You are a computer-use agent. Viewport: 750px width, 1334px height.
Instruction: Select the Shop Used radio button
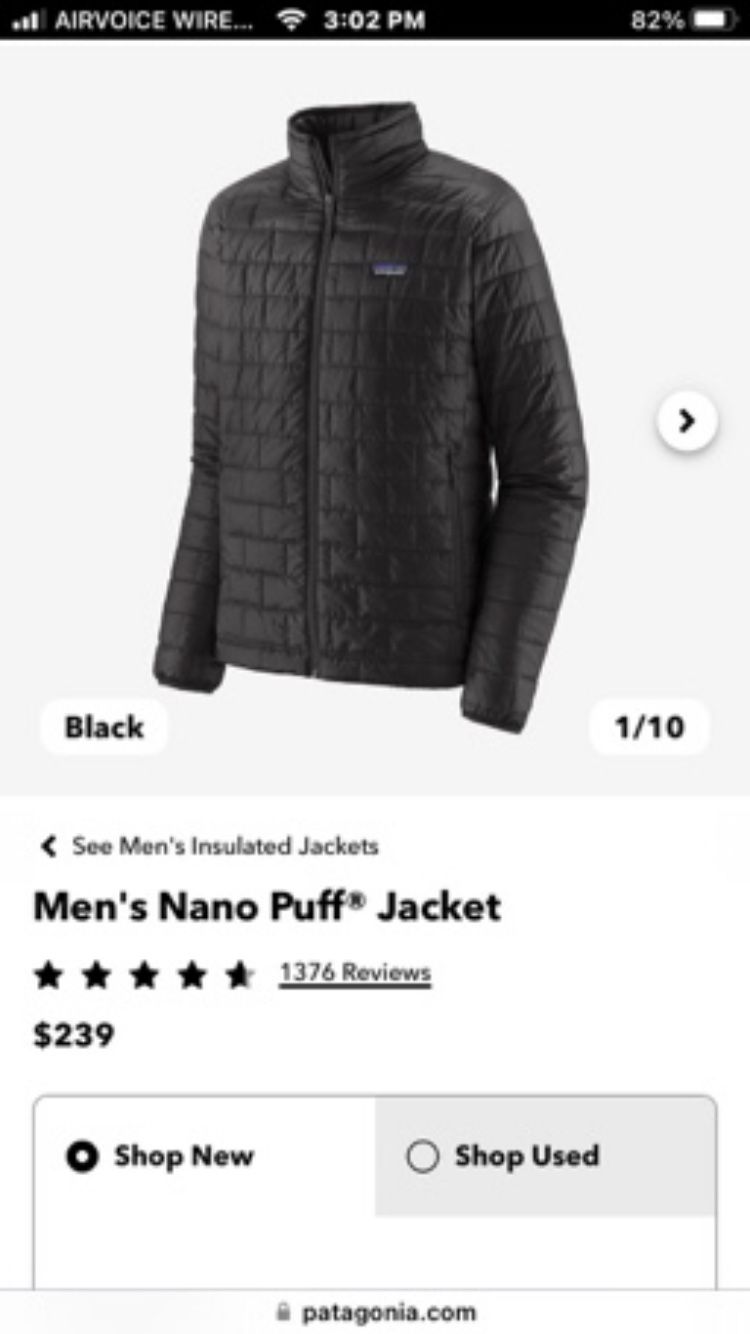coord(423,1156)
